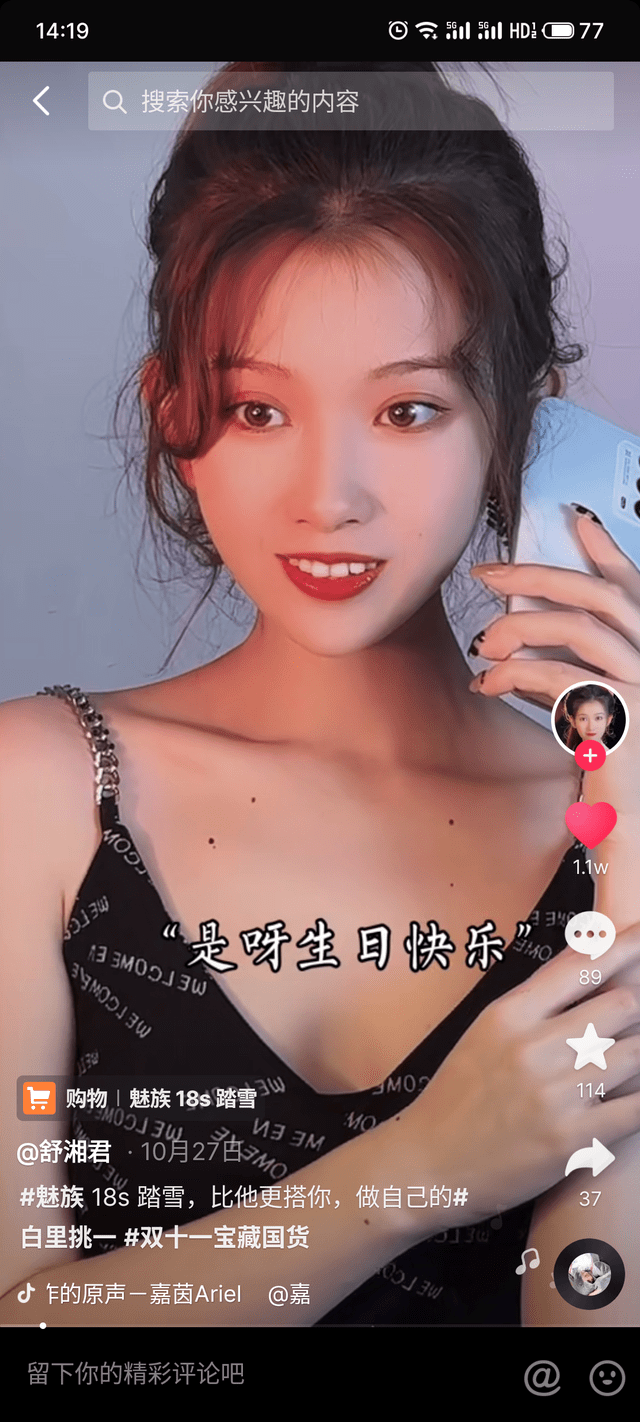Open the spinning music disc
The width and height of the screenshot is (640, 1422).
coord(589,1273)
